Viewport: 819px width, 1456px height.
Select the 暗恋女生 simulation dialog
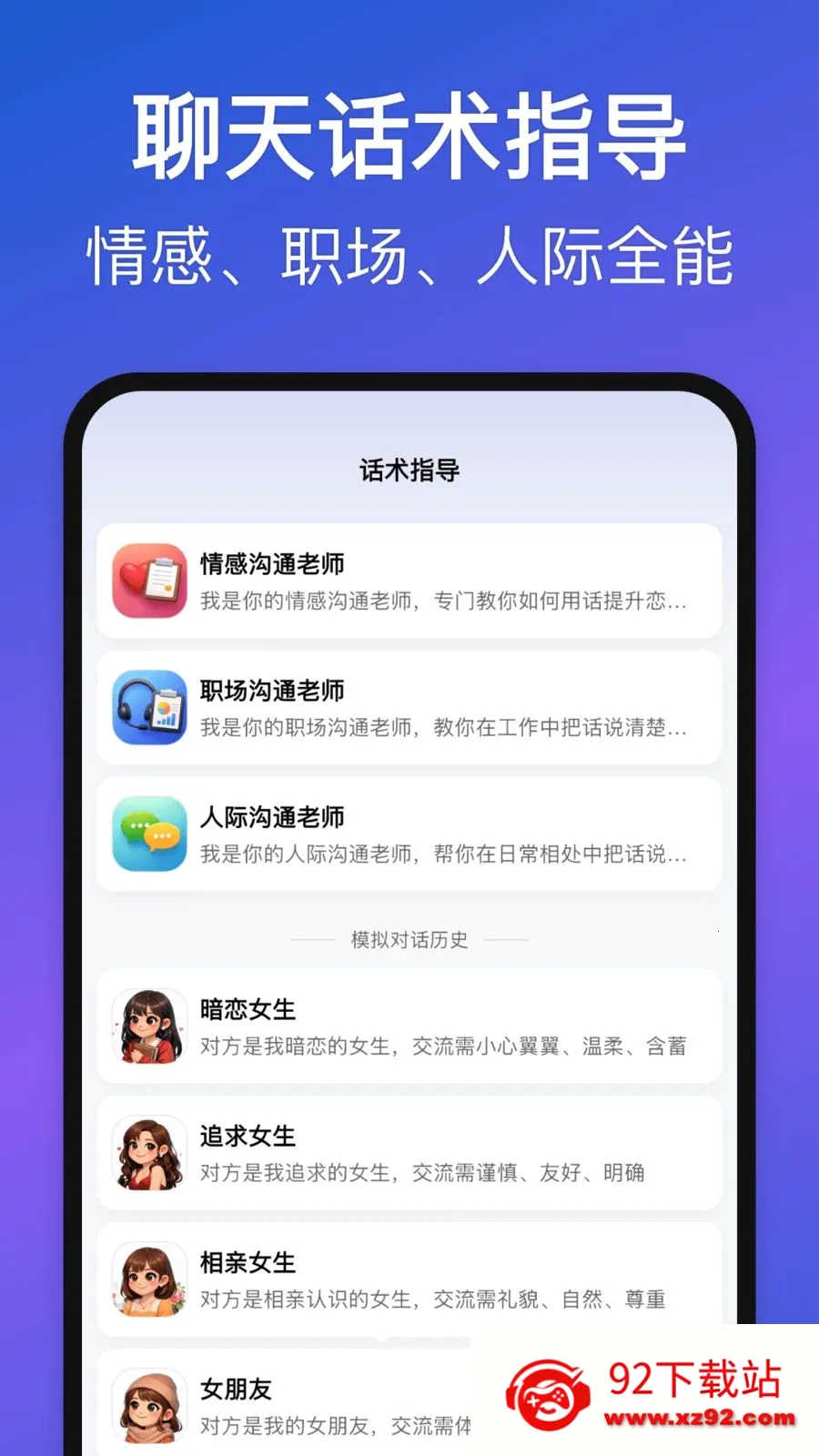[x=409, y=1026]
